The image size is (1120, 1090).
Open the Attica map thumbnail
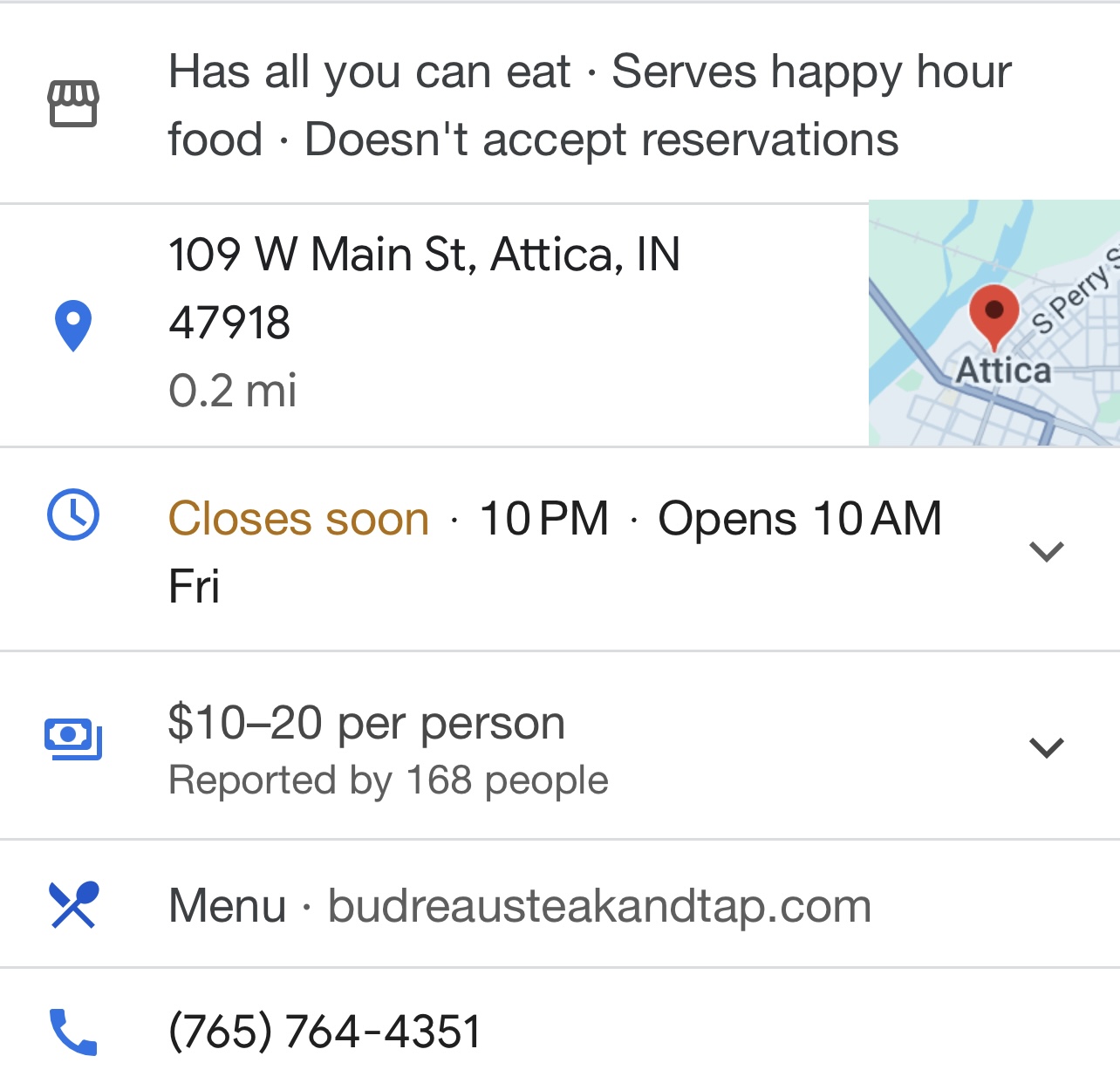pos(994,324)
